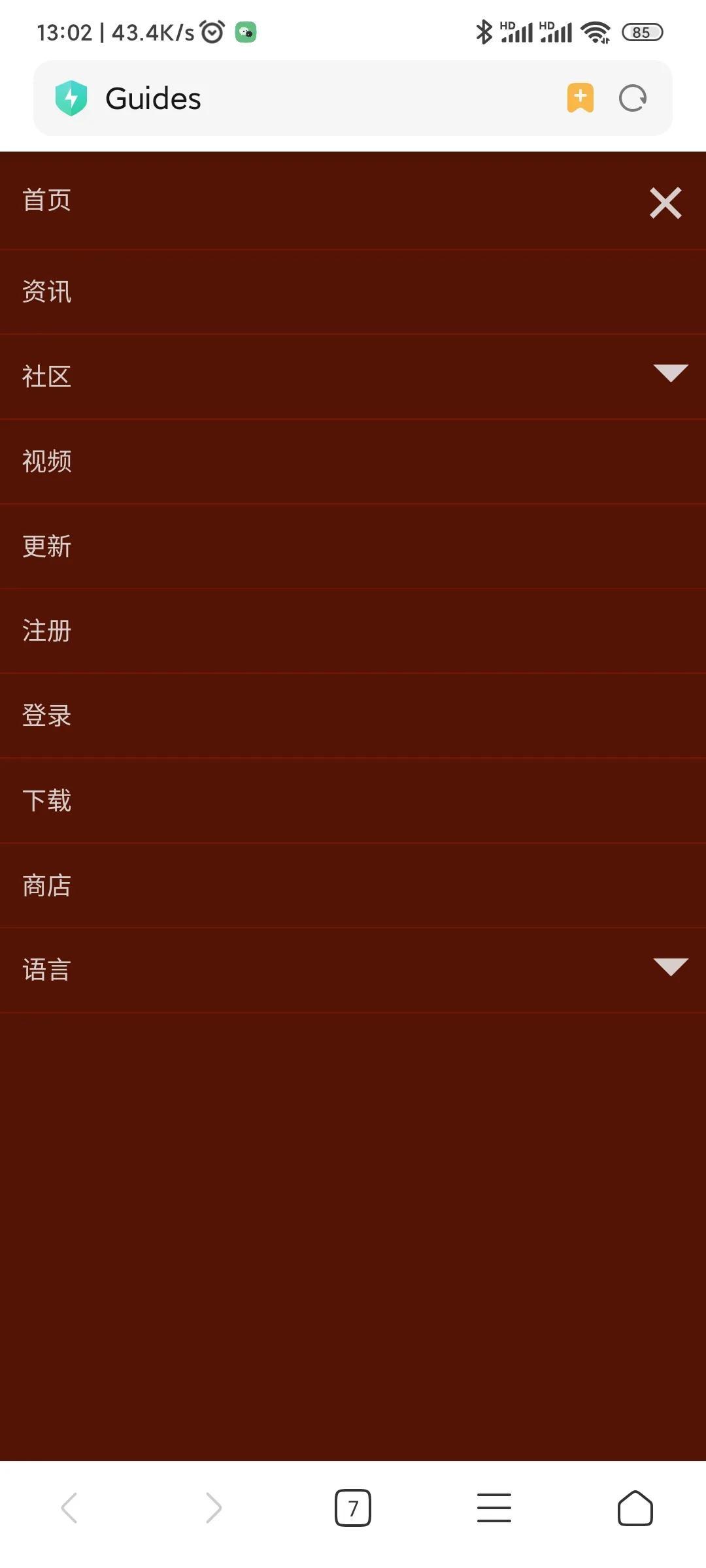Open 首页 home page
706x1568 pixels.
[x=47, y=200]
